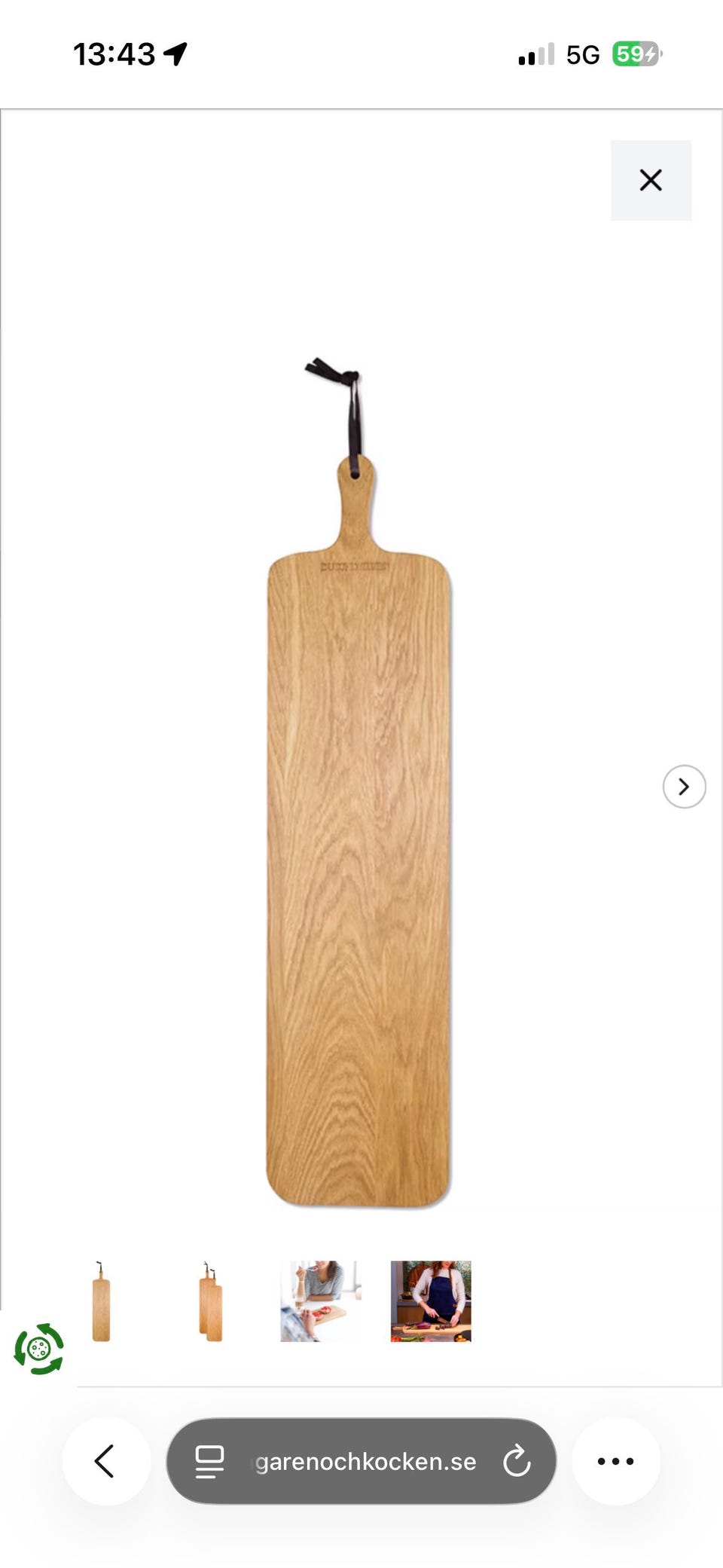View thumbnail of woman in blue apron

pos(431,1301)
